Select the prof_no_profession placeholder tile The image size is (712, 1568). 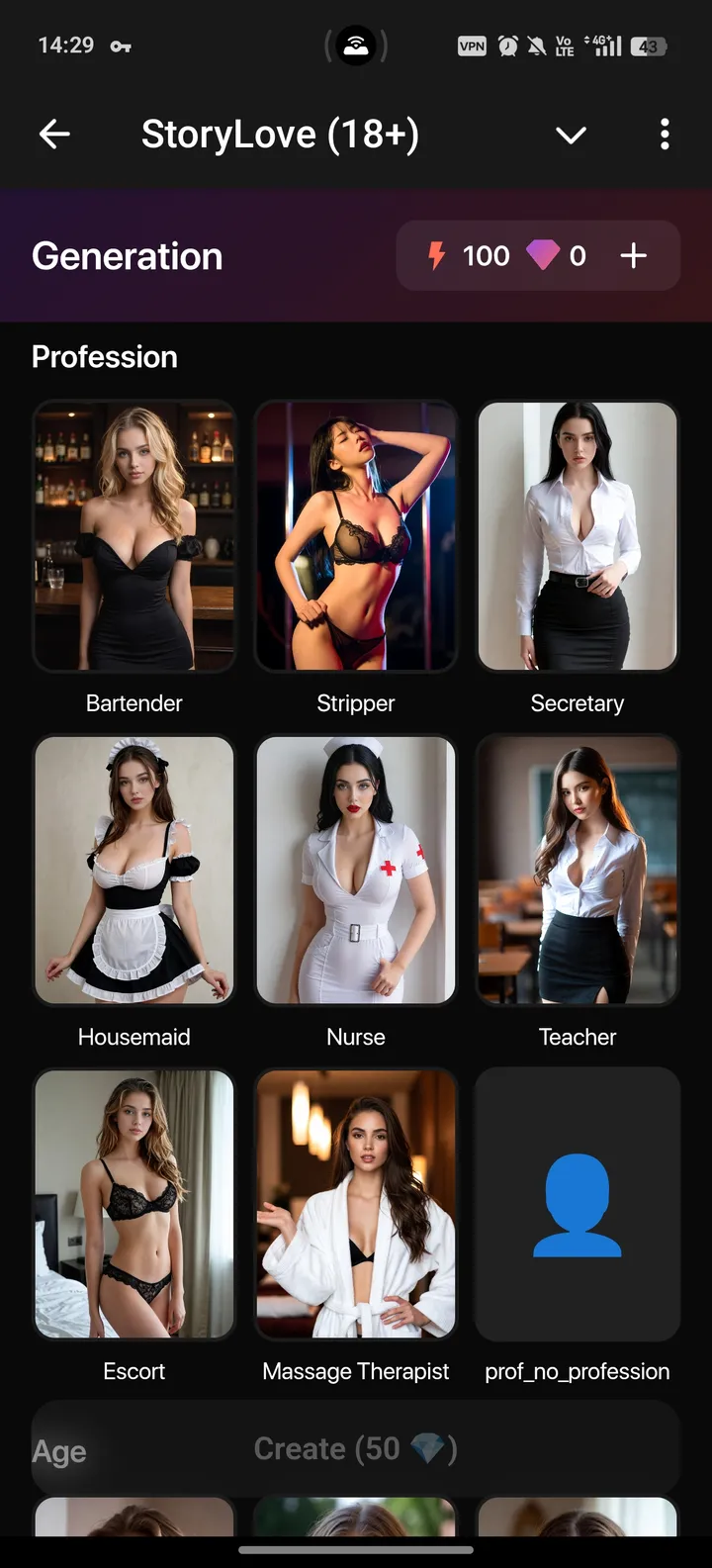point(578,1204)
